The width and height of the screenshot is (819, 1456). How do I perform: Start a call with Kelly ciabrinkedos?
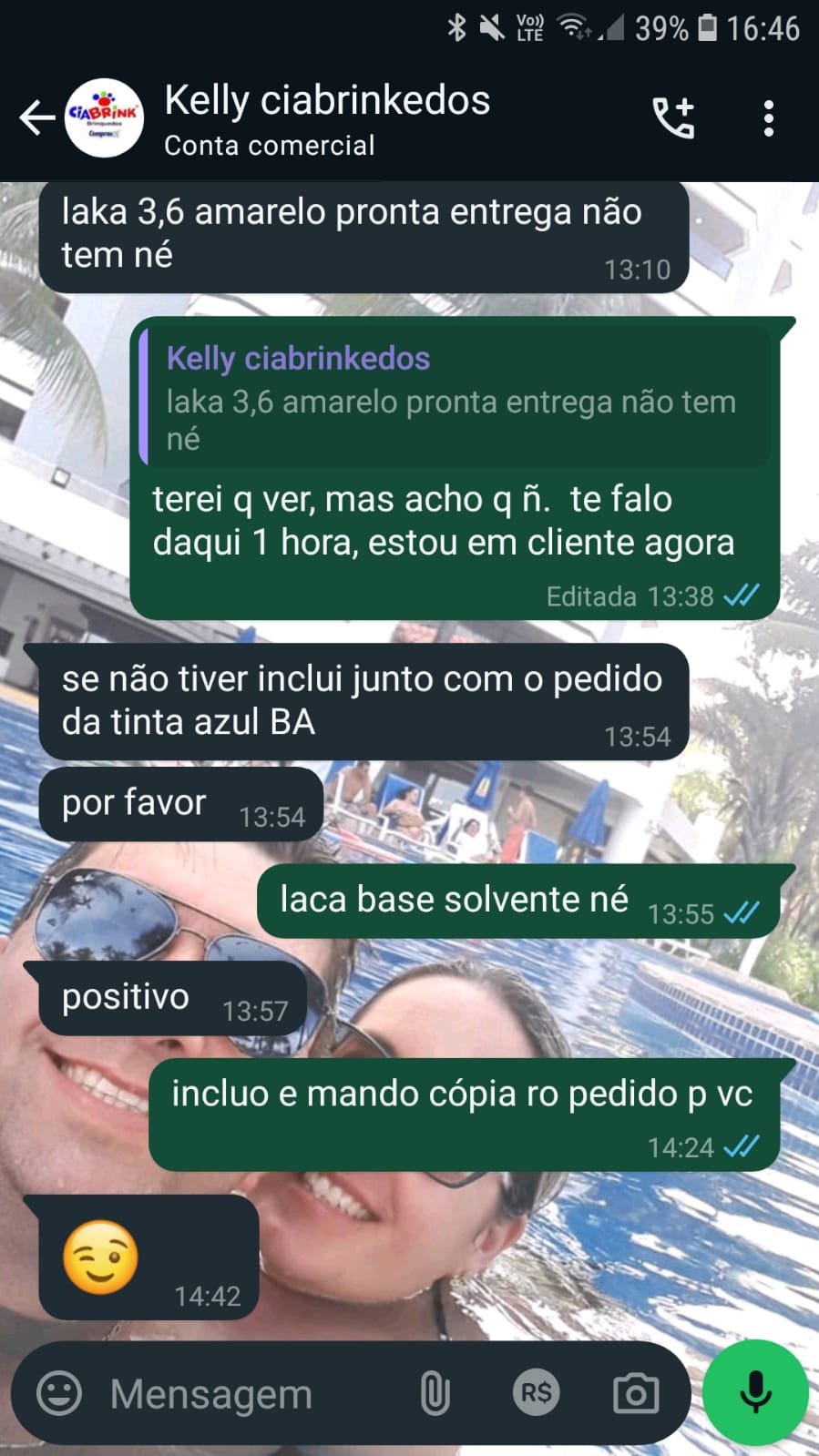click(673, 118)
